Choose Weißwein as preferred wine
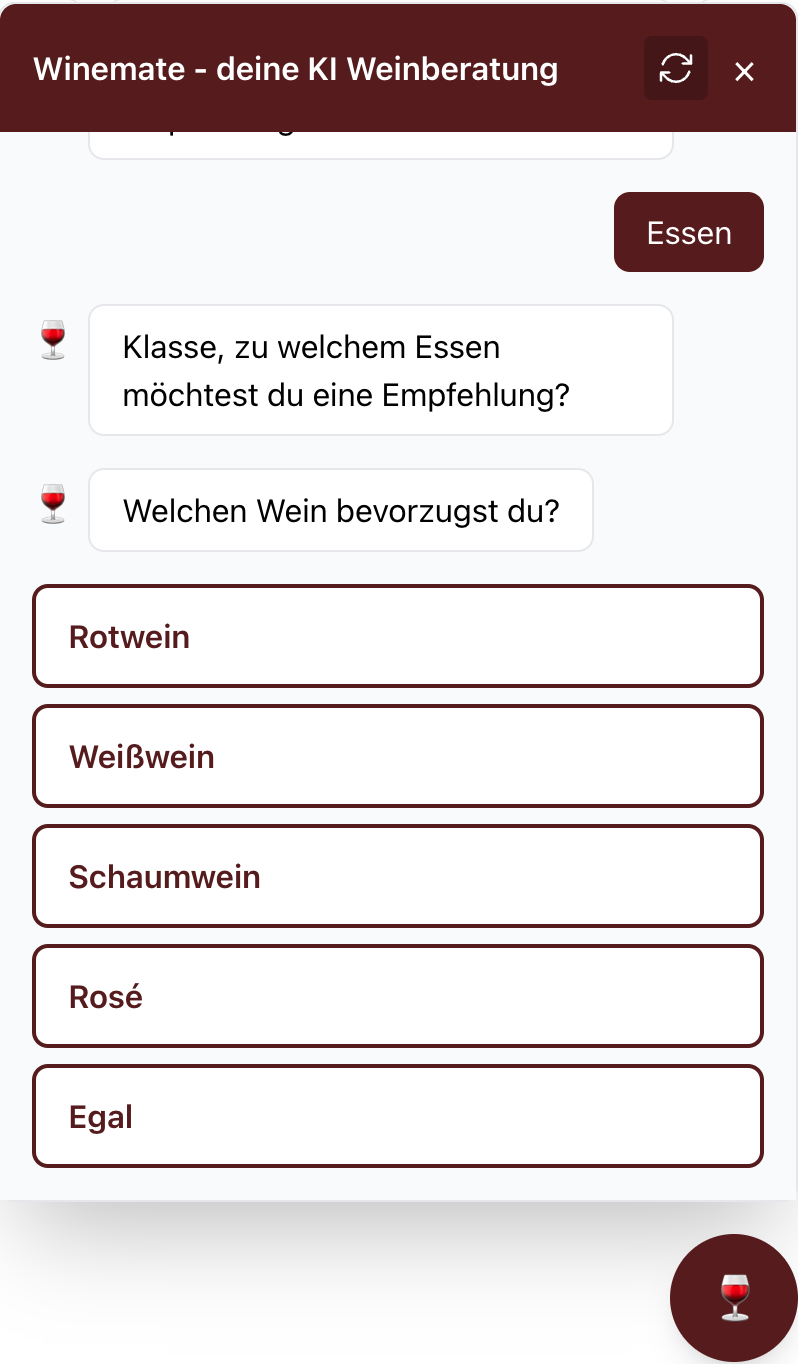The height and width of the screenshot is (1364, 798). (x=398, y=756)
